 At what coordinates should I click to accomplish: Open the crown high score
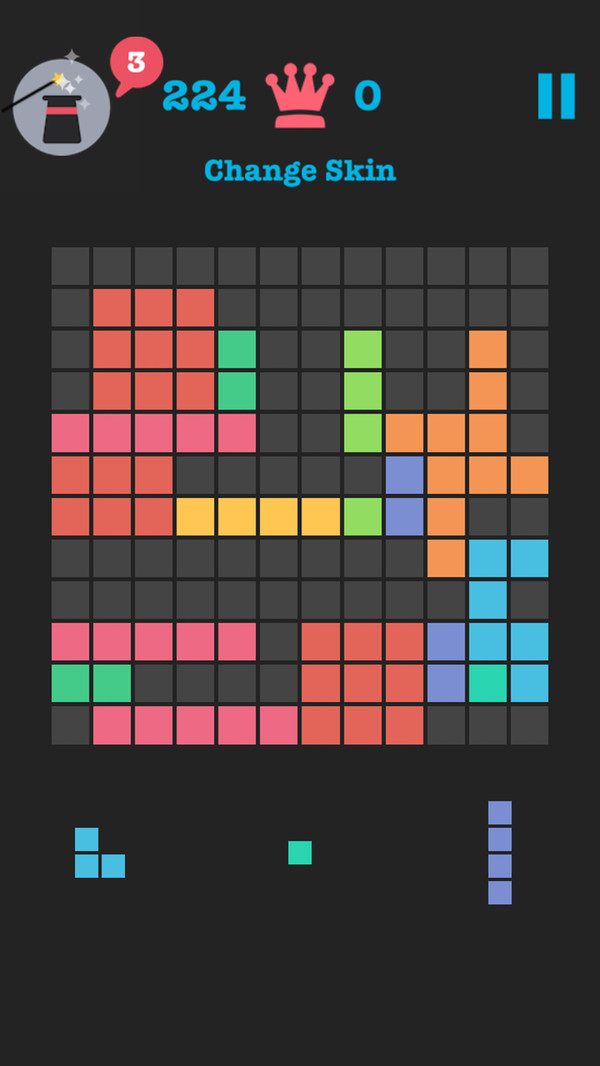click(x=299, y=96)
